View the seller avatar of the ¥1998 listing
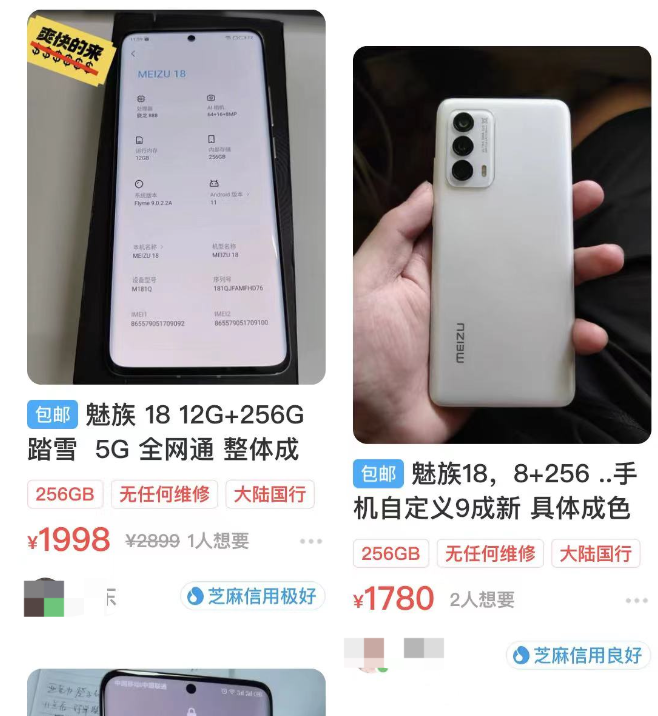Viewport: 658px width, 716px height. [x=44, y=597]
